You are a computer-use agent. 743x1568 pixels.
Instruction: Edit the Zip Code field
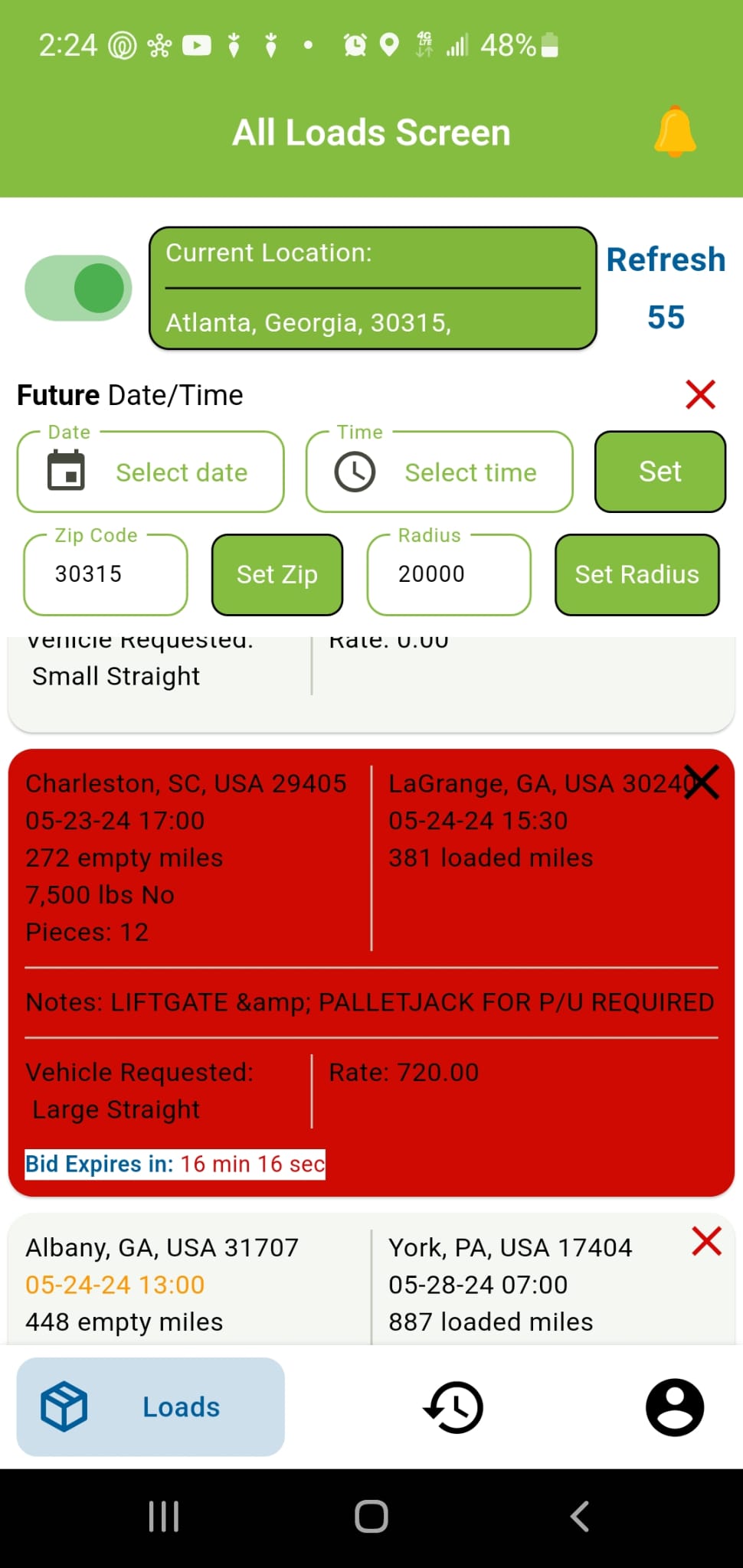coord(106,574)
